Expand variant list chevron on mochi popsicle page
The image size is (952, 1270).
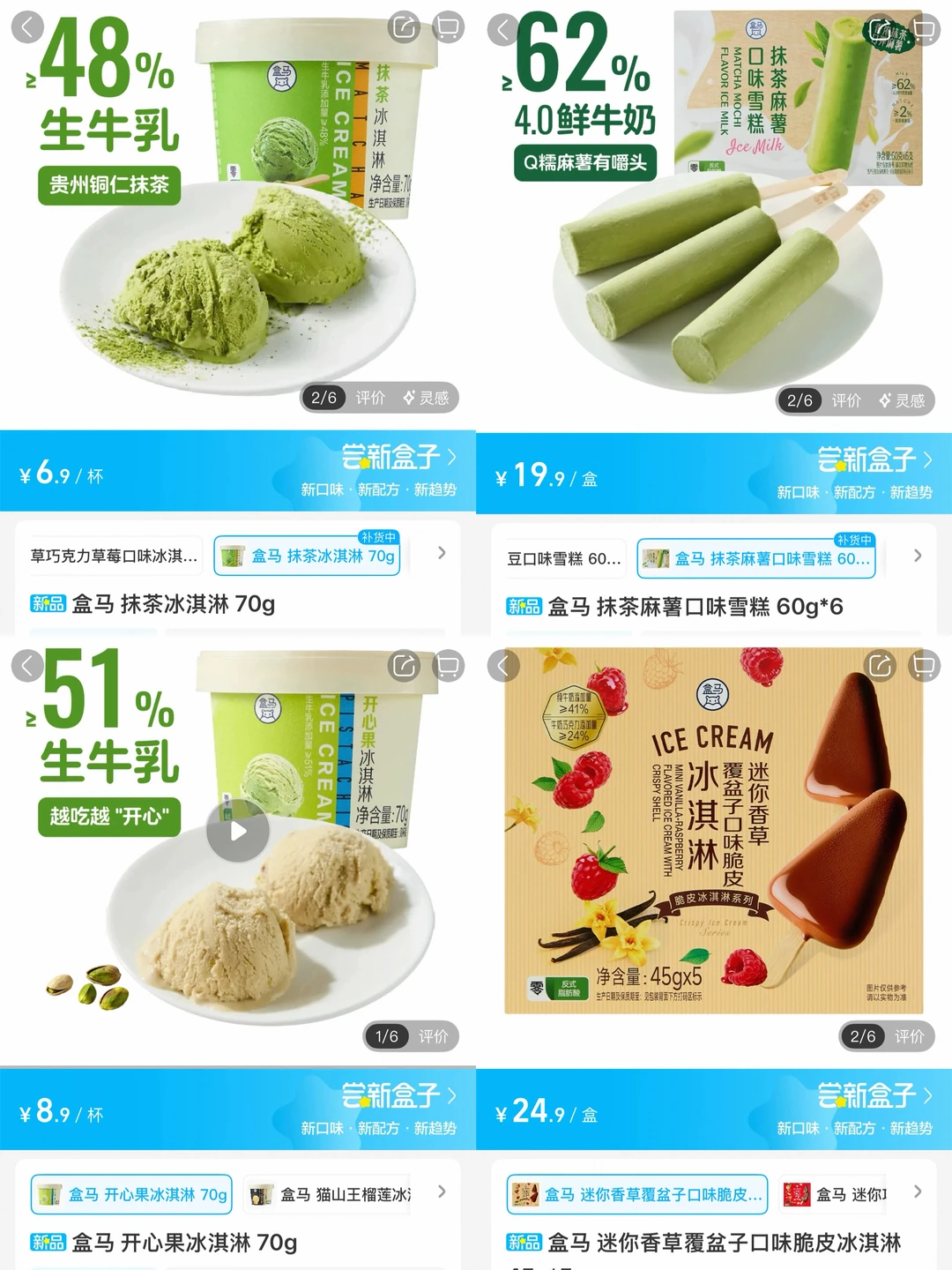click(917, 557)
